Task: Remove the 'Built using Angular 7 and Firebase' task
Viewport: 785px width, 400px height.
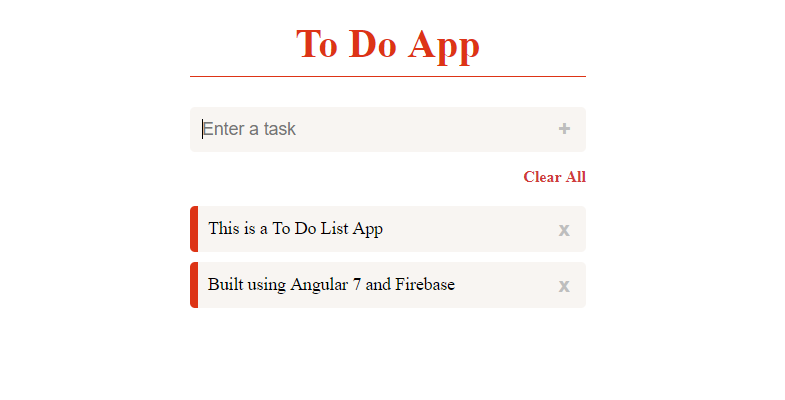Action: coord(564,286)
